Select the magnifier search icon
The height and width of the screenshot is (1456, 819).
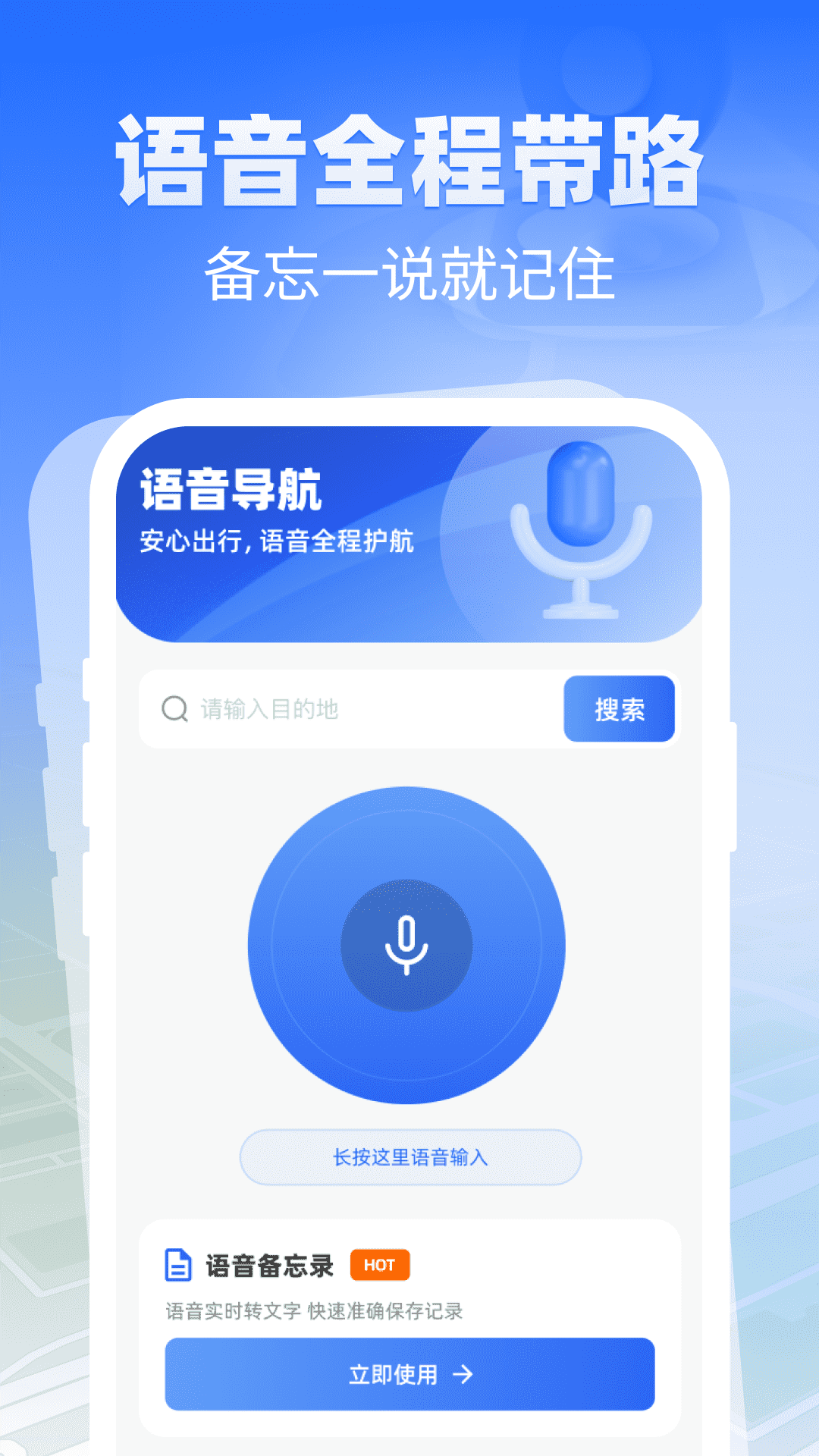176,708
